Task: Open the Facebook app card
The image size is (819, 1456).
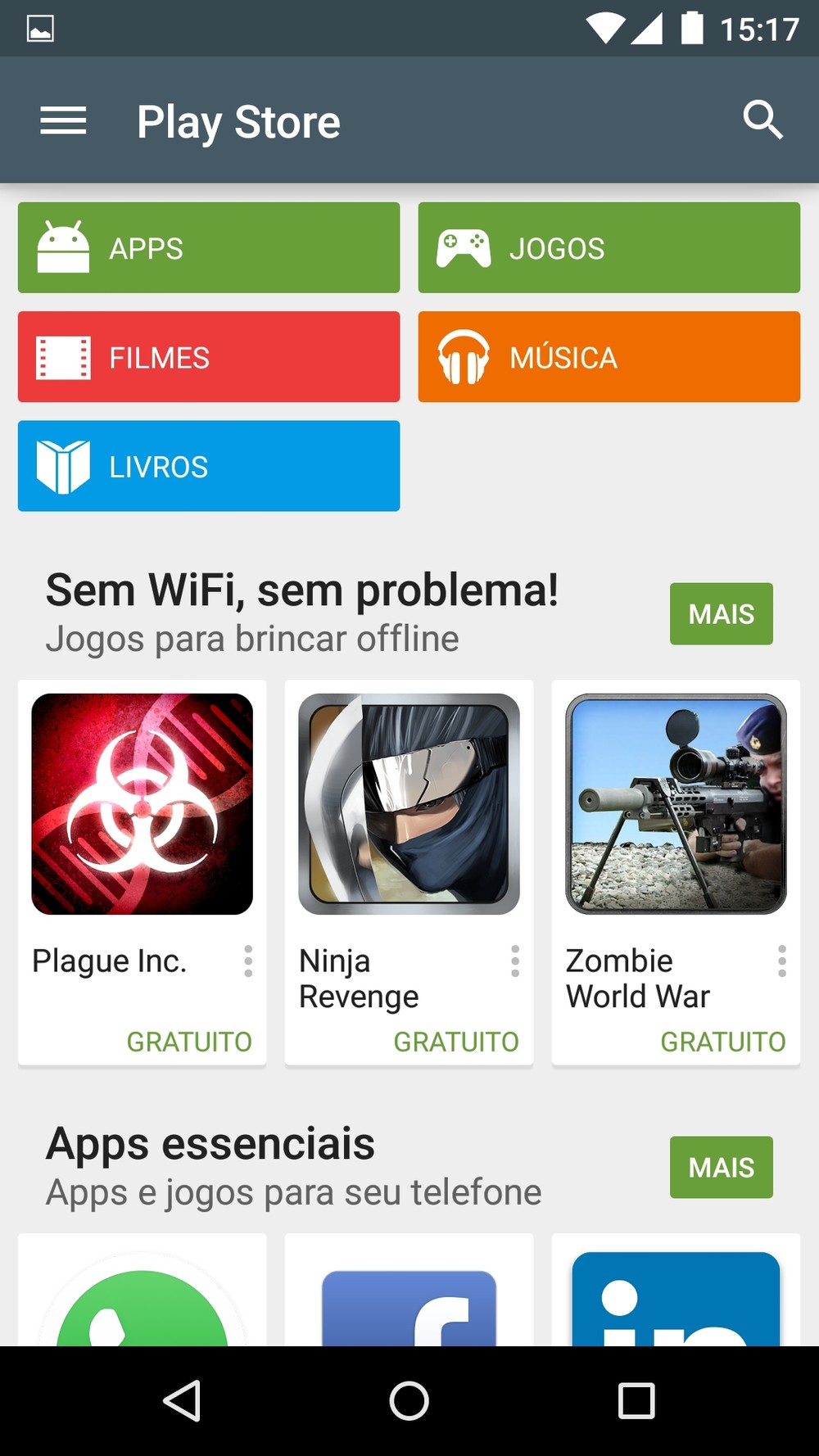Action: [409, 1298]
